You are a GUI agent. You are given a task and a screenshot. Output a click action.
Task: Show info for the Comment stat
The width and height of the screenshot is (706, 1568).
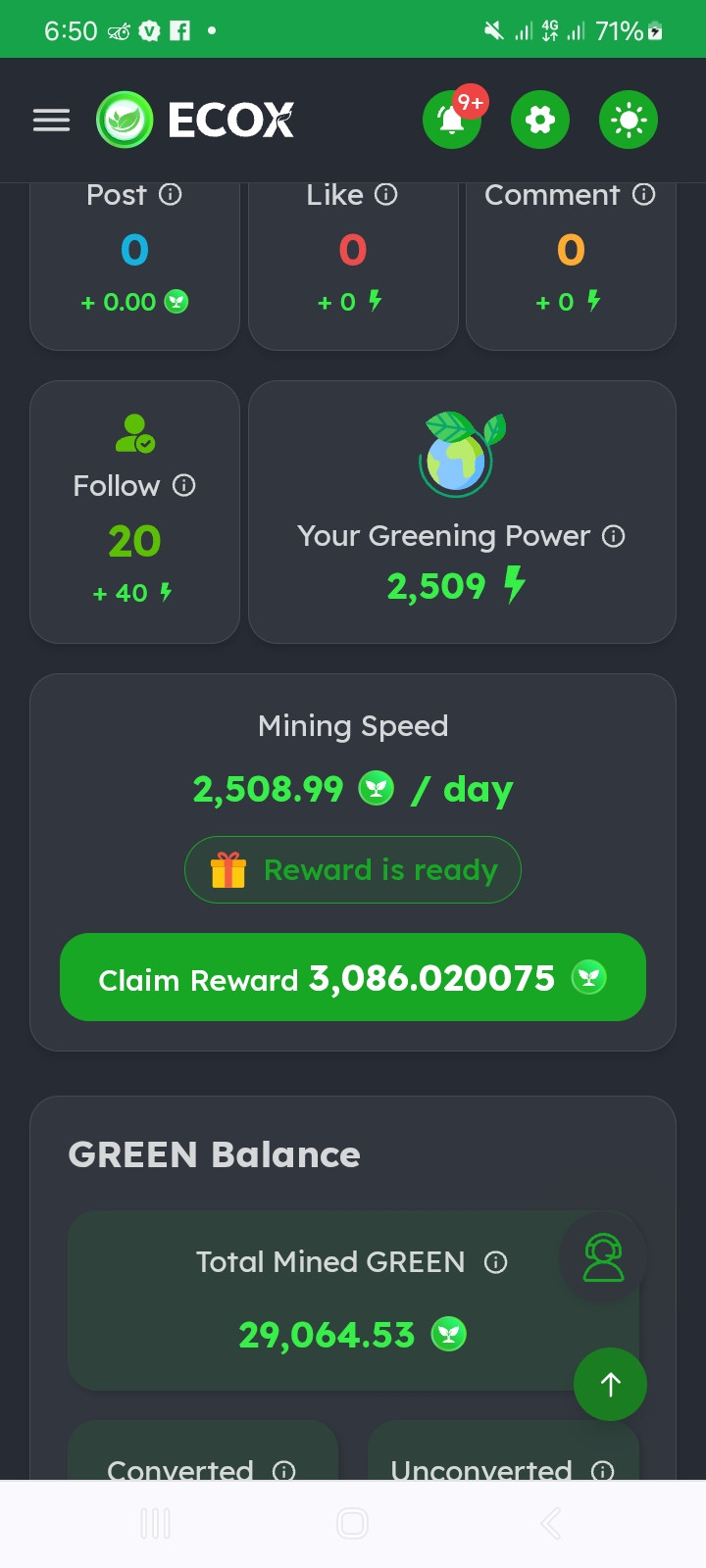coord(644,194)
